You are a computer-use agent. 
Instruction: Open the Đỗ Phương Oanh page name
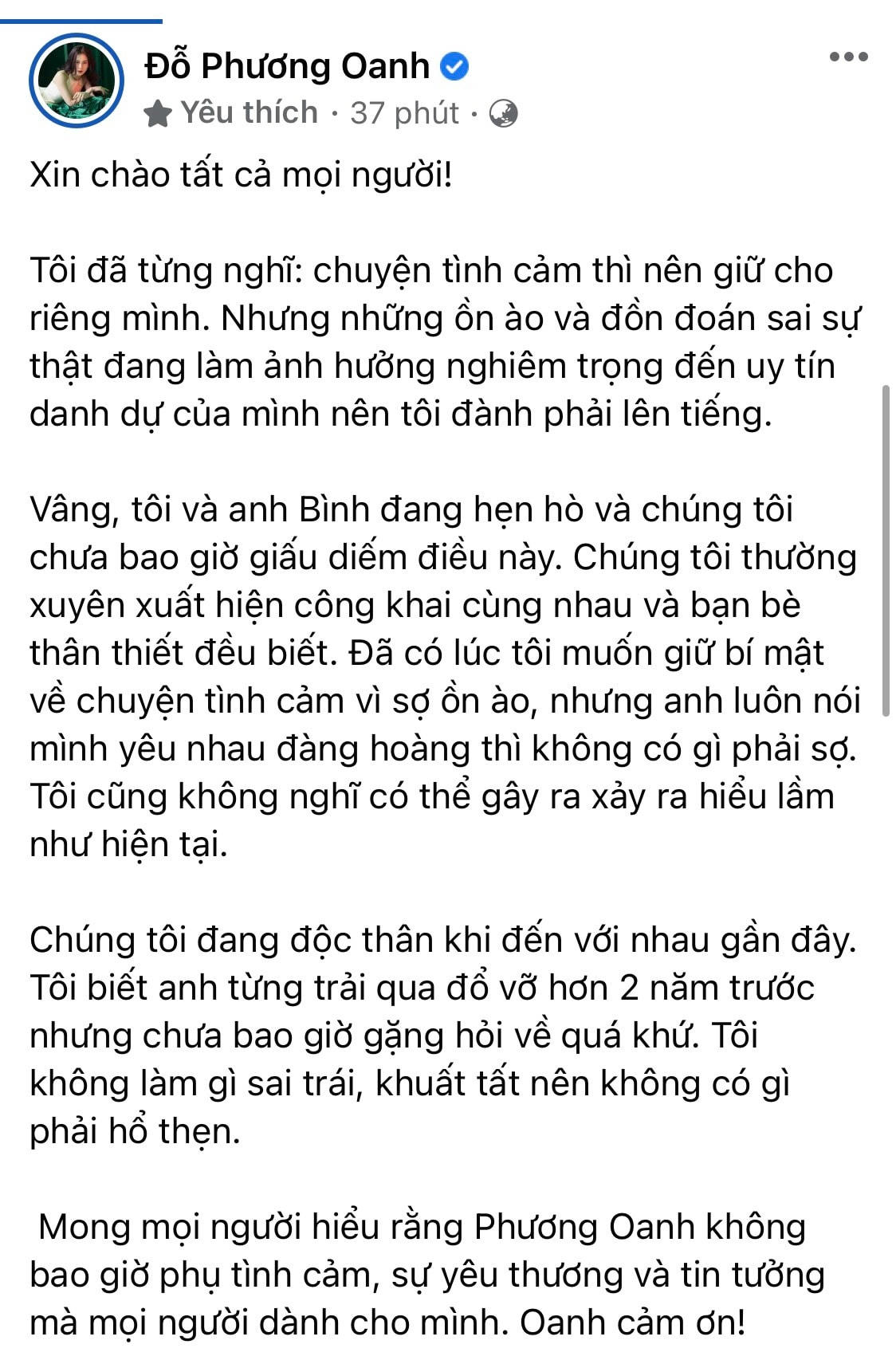(287, 66)
